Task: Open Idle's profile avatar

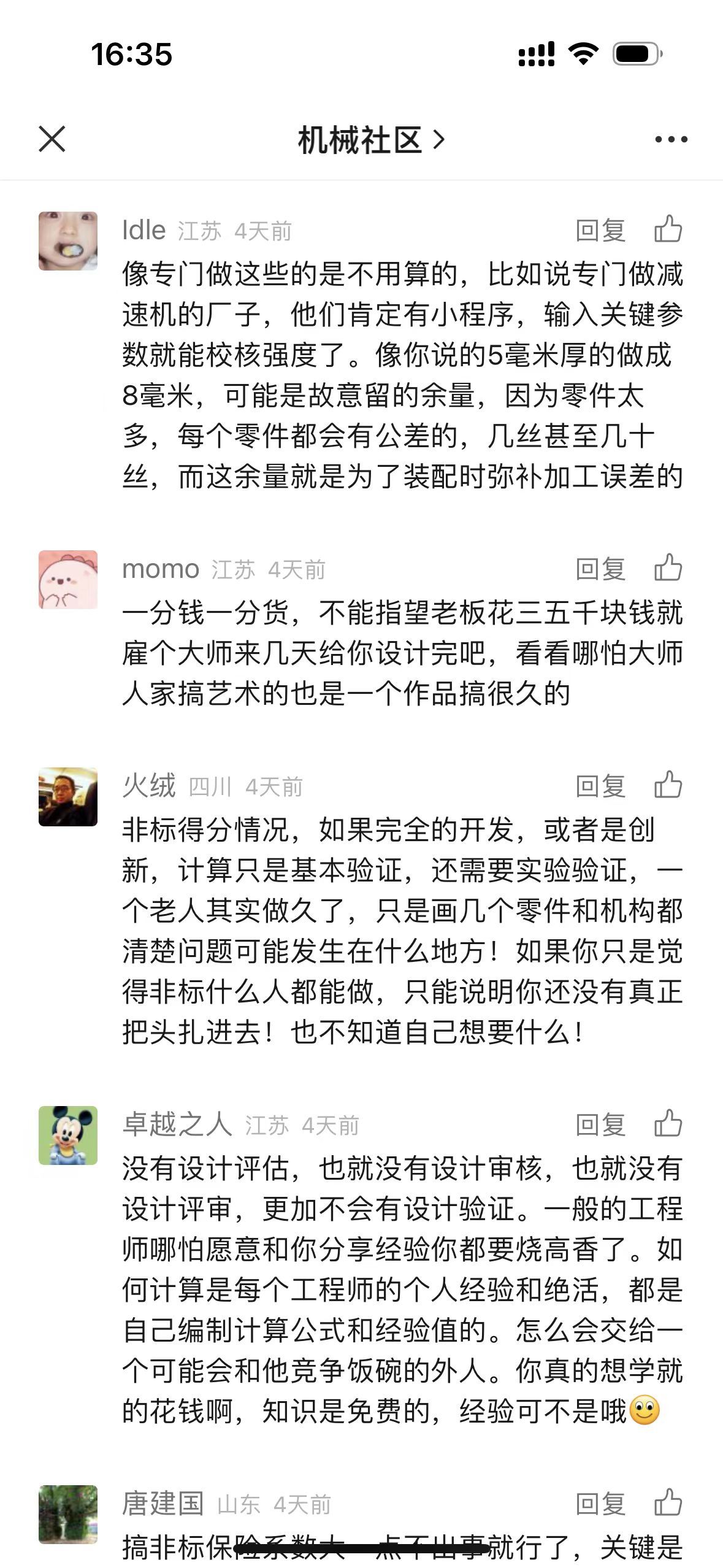Action: 68,241
